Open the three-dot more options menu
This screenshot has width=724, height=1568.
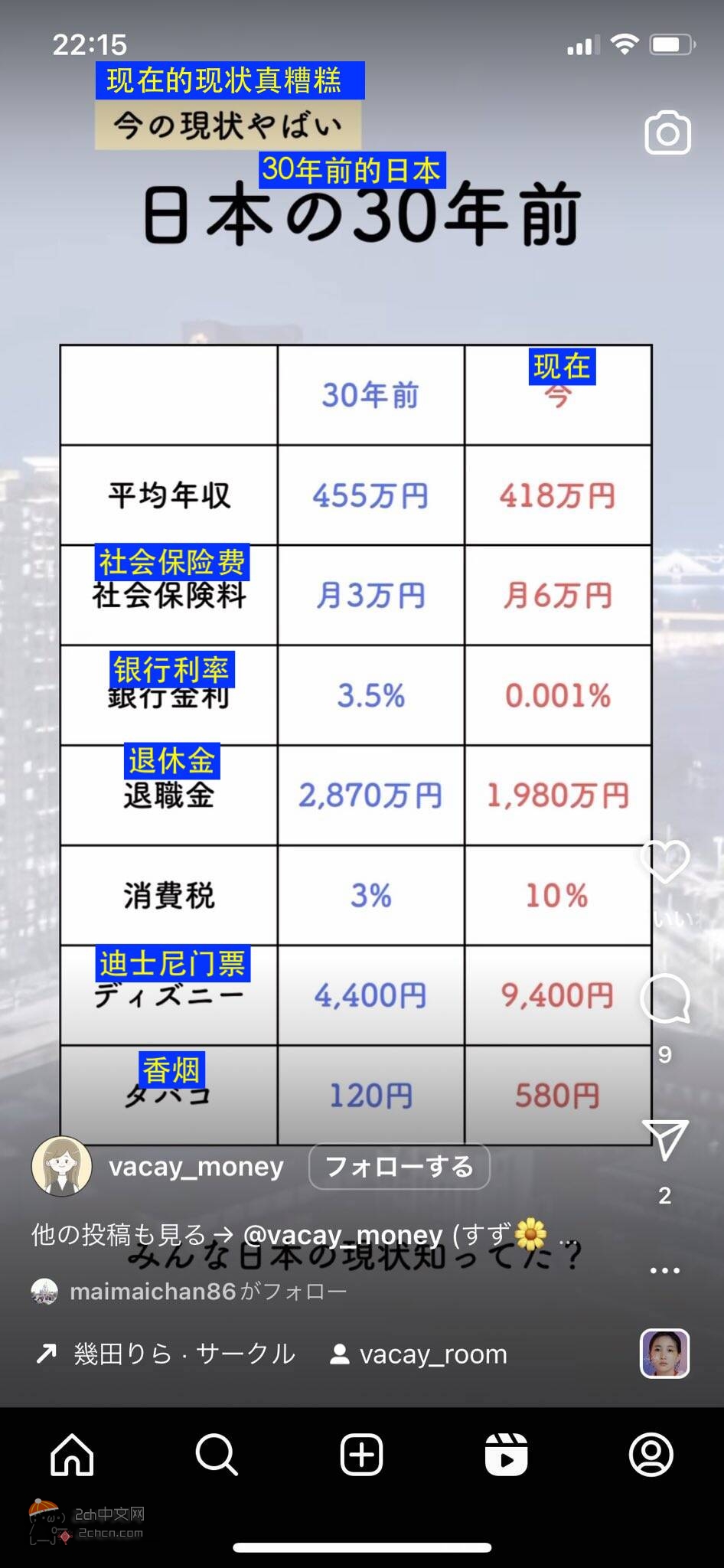click(664, 1270)
